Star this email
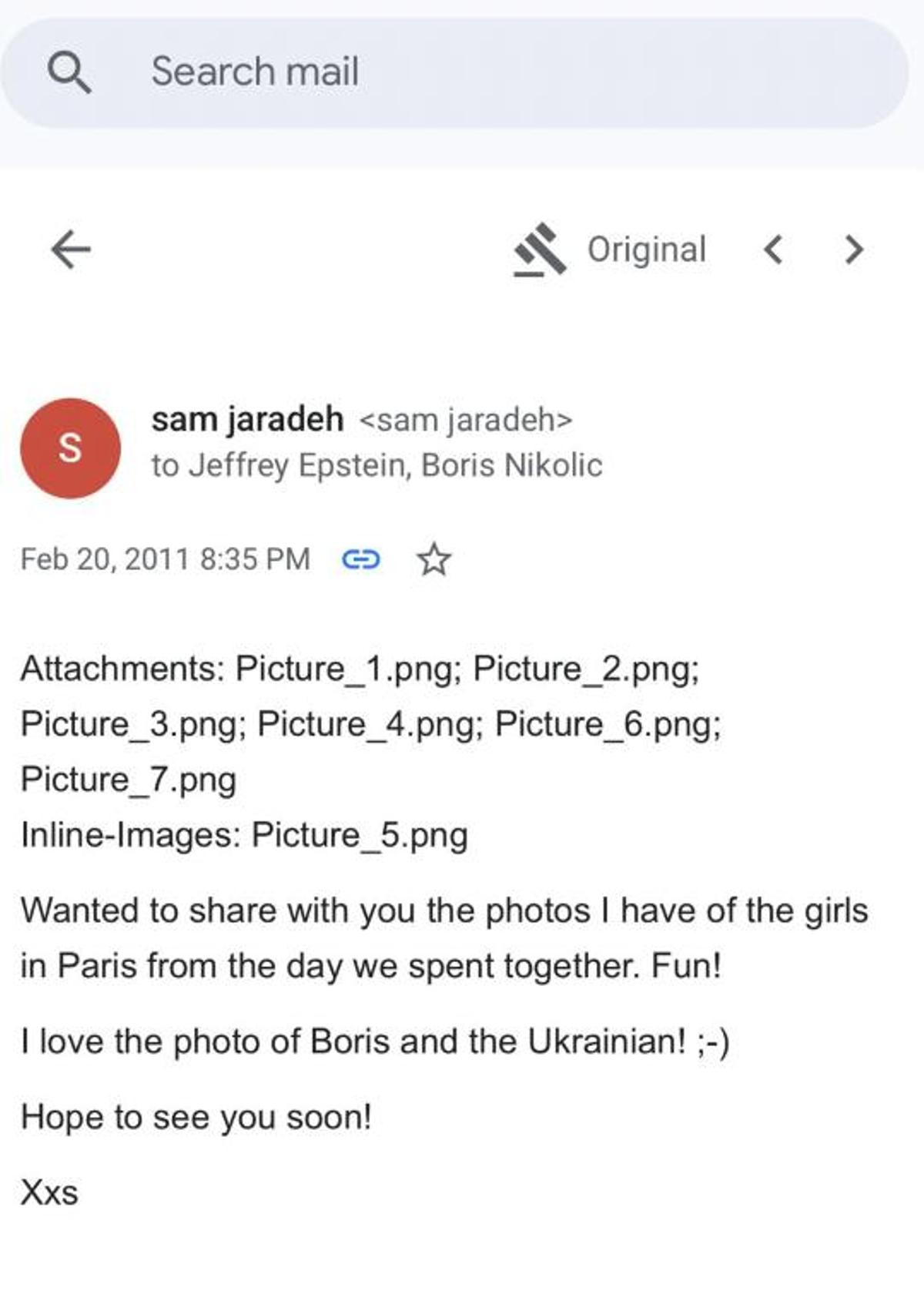The height and width of the screenshot is (1308, 924). [x=434, y=558]
